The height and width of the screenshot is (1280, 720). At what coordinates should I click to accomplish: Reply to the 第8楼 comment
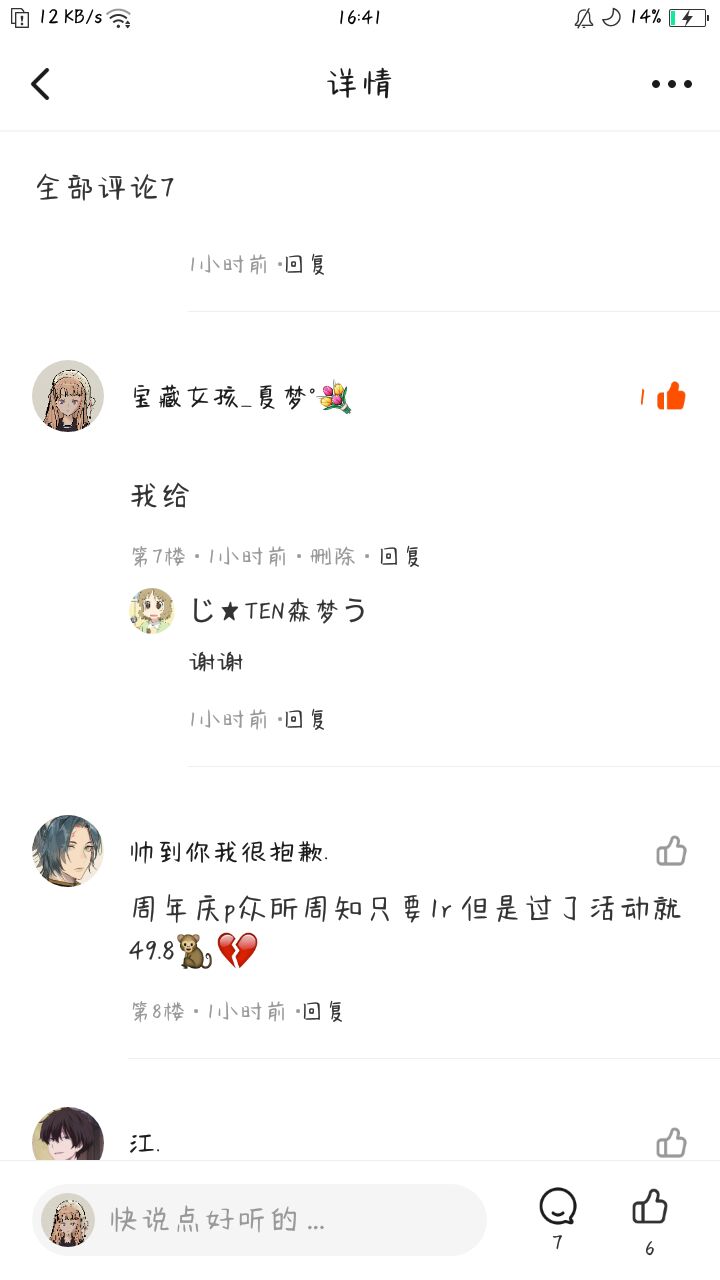pyautogui.click(x=324, y=1011)
